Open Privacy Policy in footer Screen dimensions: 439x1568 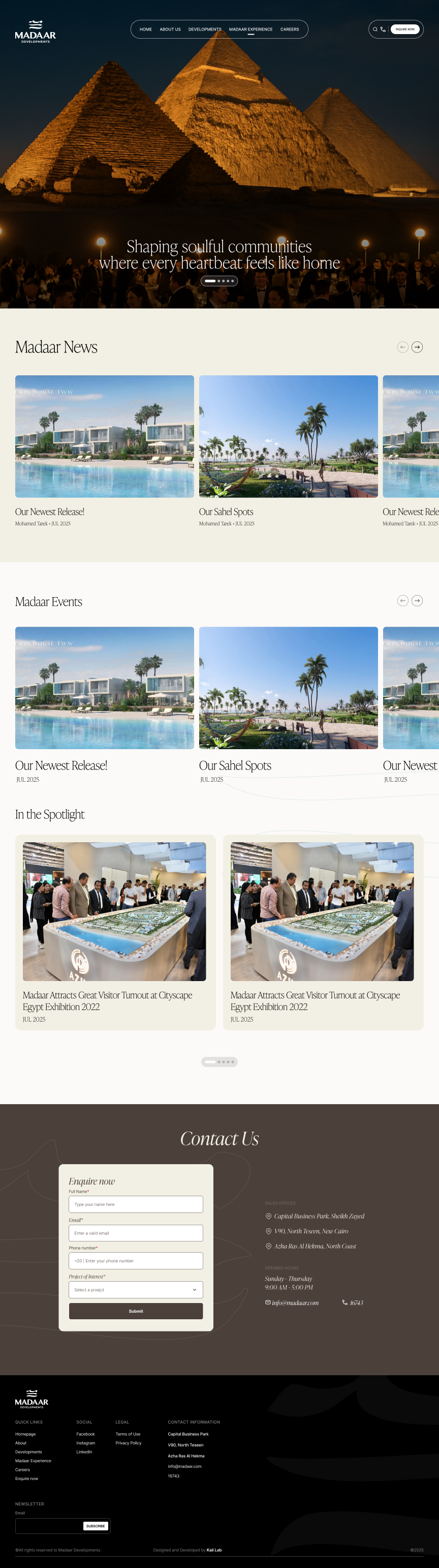click(128, 1443)
